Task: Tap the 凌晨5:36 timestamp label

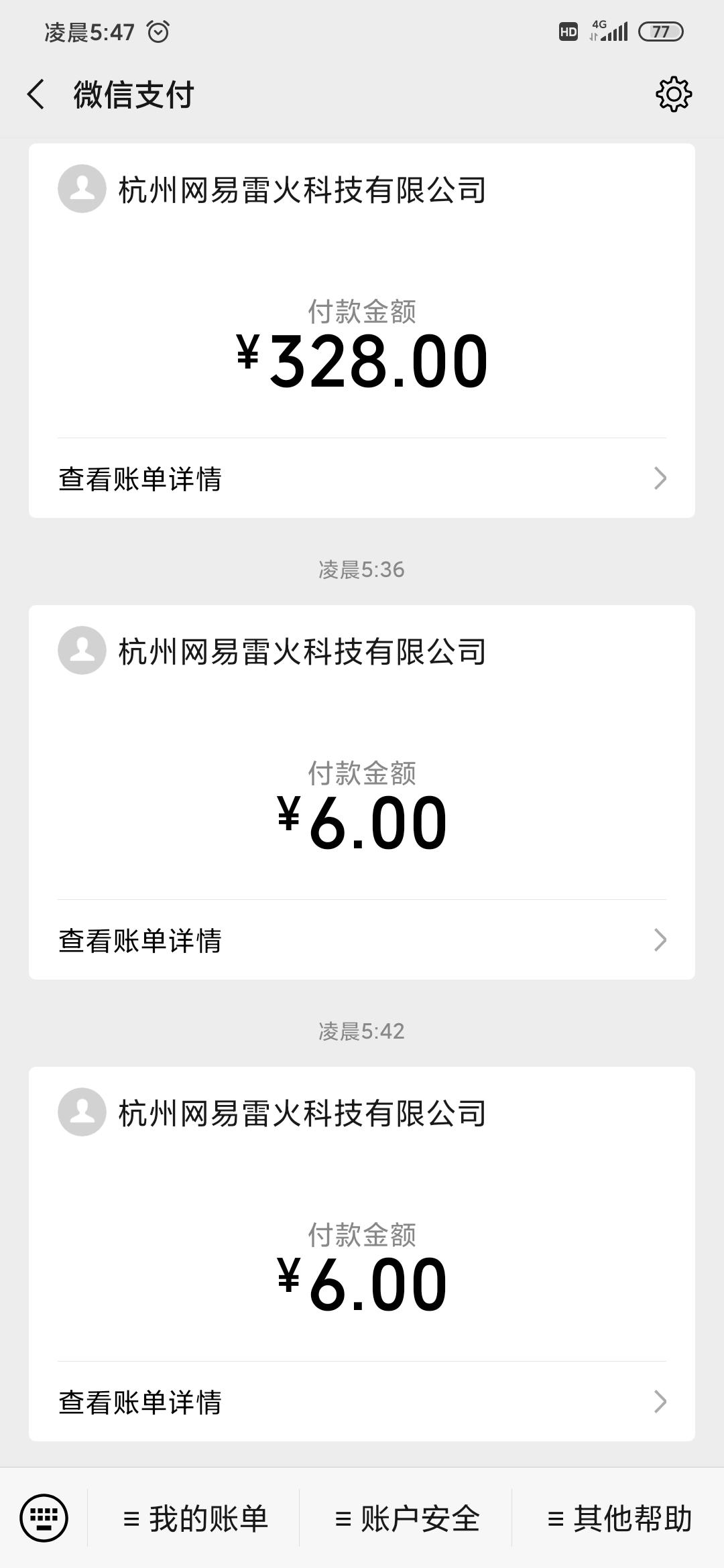Action: coord(362,570)
